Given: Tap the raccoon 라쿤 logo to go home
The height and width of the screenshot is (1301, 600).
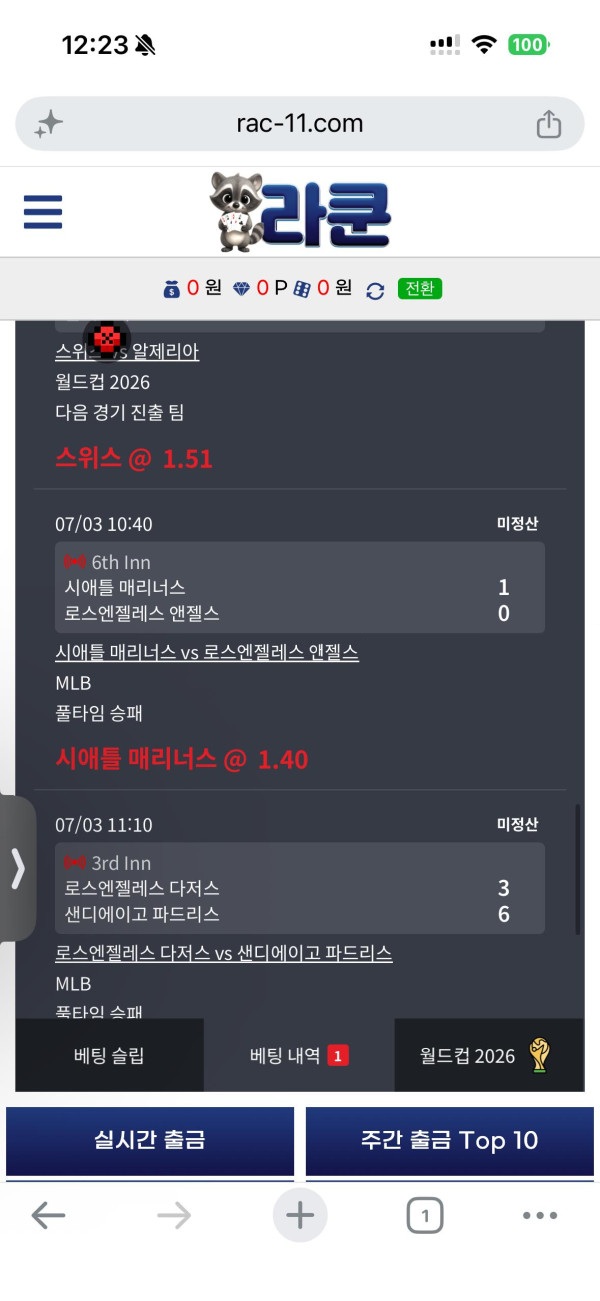Looking at the screenshot, I should pos(300,212).
